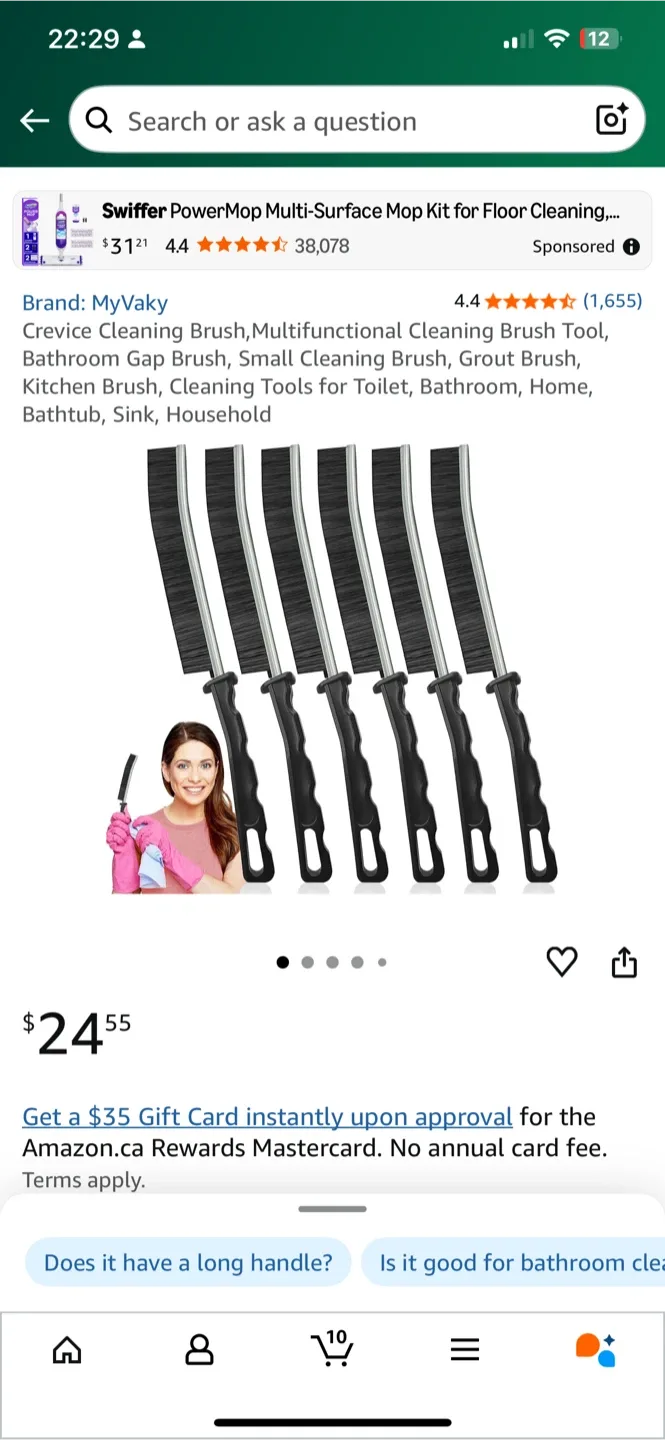Screen dimensions: 665x1440
Task: View the shopping cart with 10 items
Action: (x=332, y=1348)
